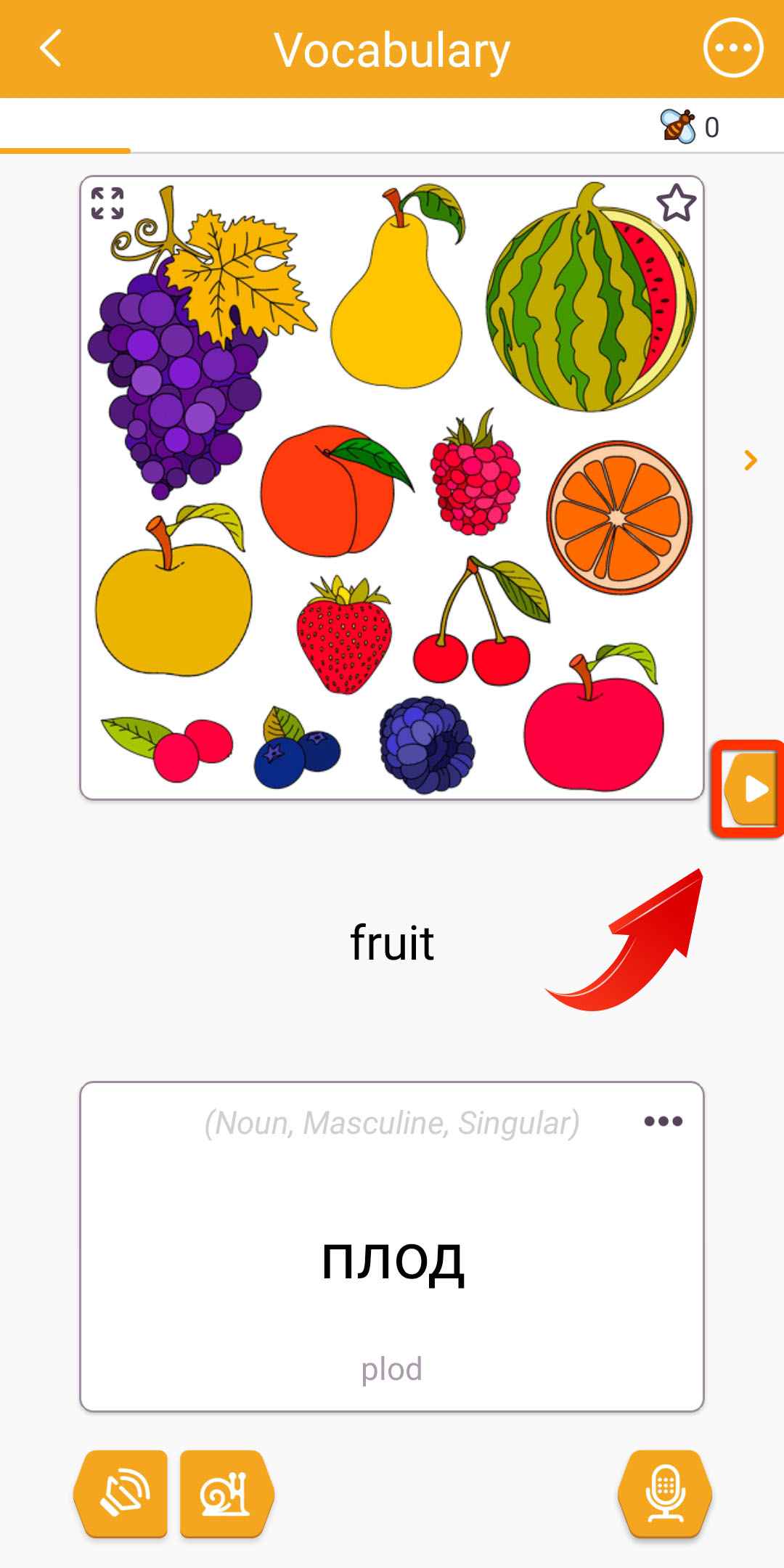The height and width of the screenshot is (1568, 784).
Task: Open the плод translation card
Action: coord(392,1263)
